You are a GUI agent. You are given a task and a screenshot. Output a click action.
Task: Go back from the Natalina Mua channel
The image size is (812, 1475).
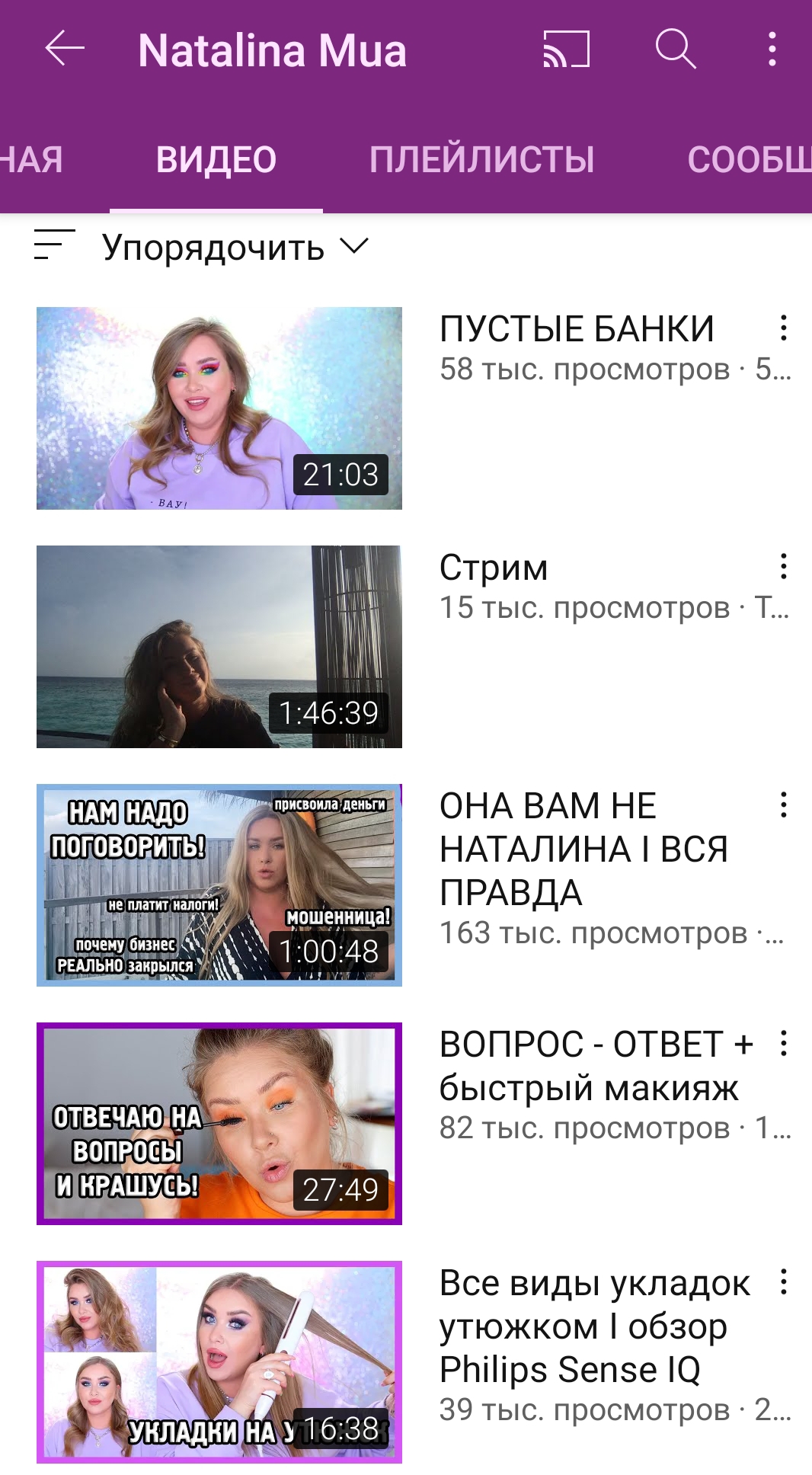[x=65, y=50]
